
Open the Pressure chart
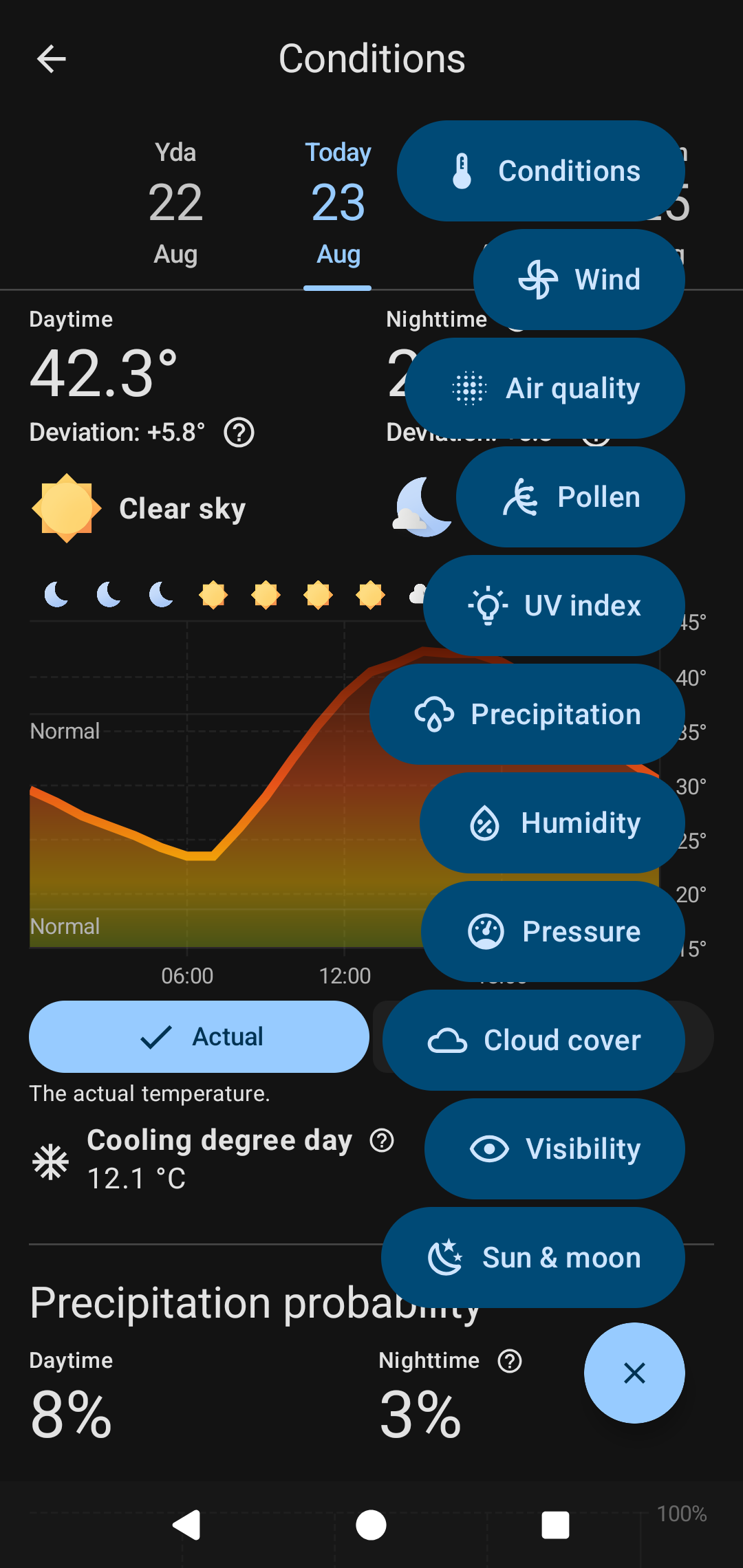tap(553, 932)
